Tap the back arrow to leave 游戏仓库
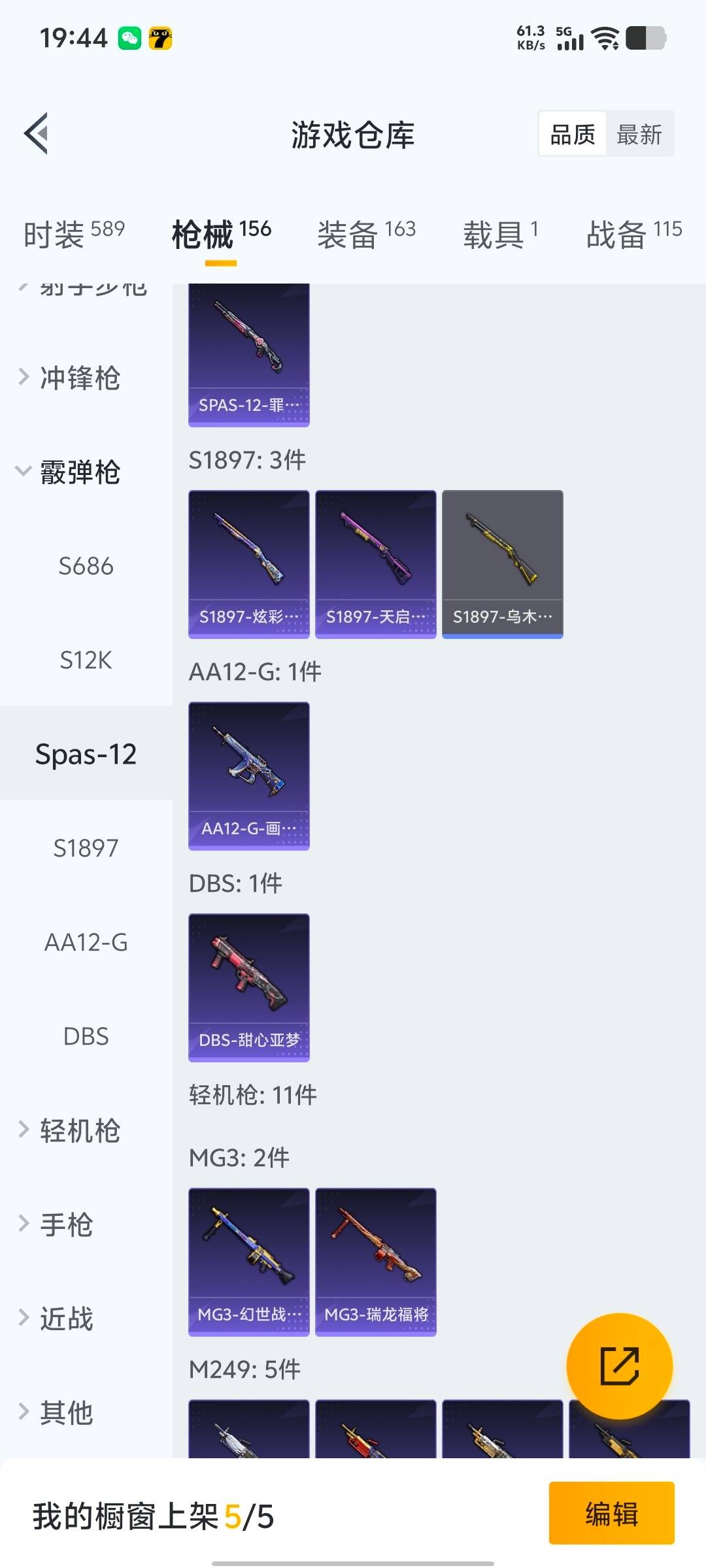The width and height of the screenshot is (706, 1568). click(x=36, y=134)
